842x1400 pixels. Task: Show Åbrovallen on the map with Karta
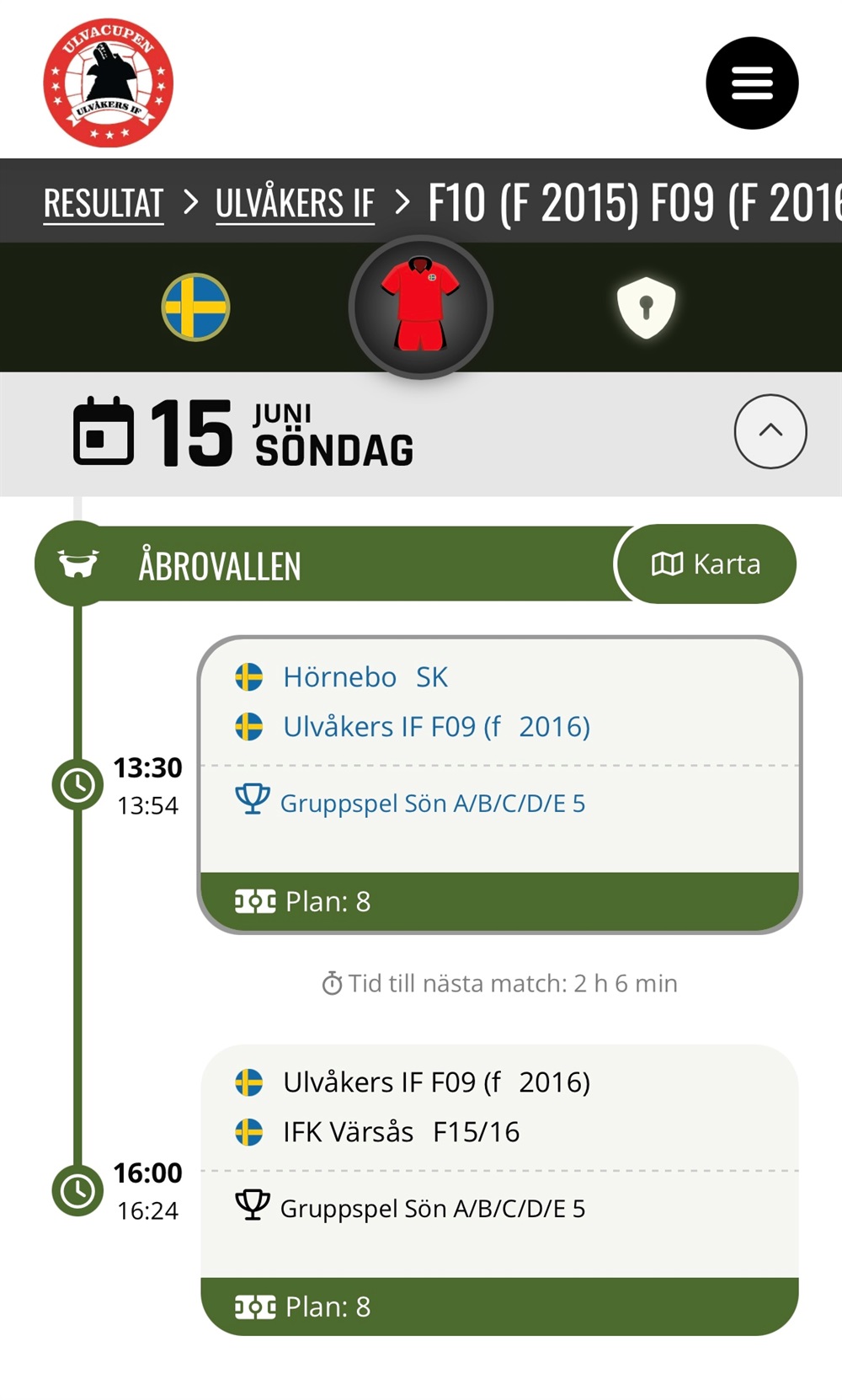tap(706, 564)
